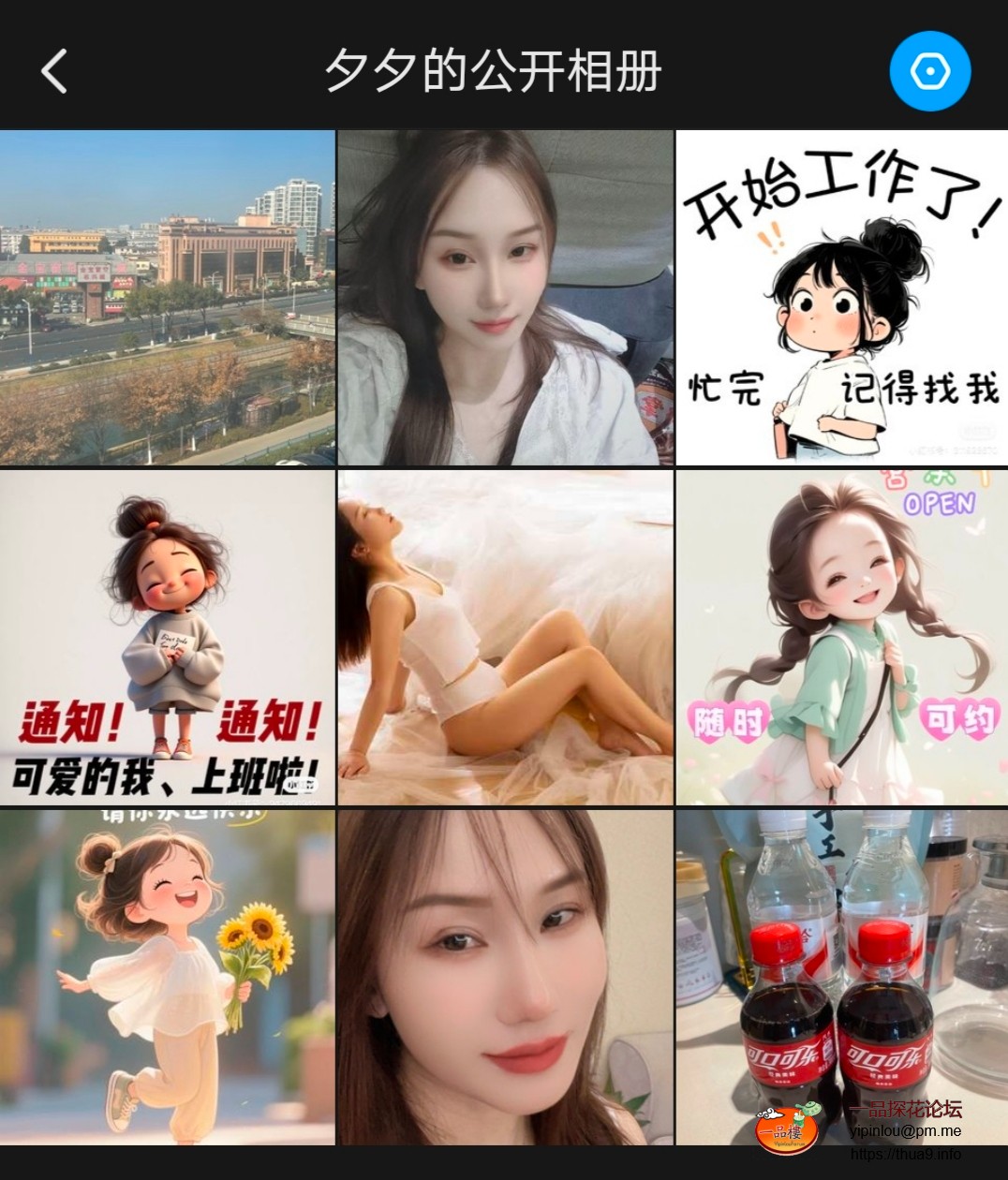The height and width of the screenshot is (1180, 1008).
Task: View the Coca-Cola bottles photo
Action: [x=840, y=937]
